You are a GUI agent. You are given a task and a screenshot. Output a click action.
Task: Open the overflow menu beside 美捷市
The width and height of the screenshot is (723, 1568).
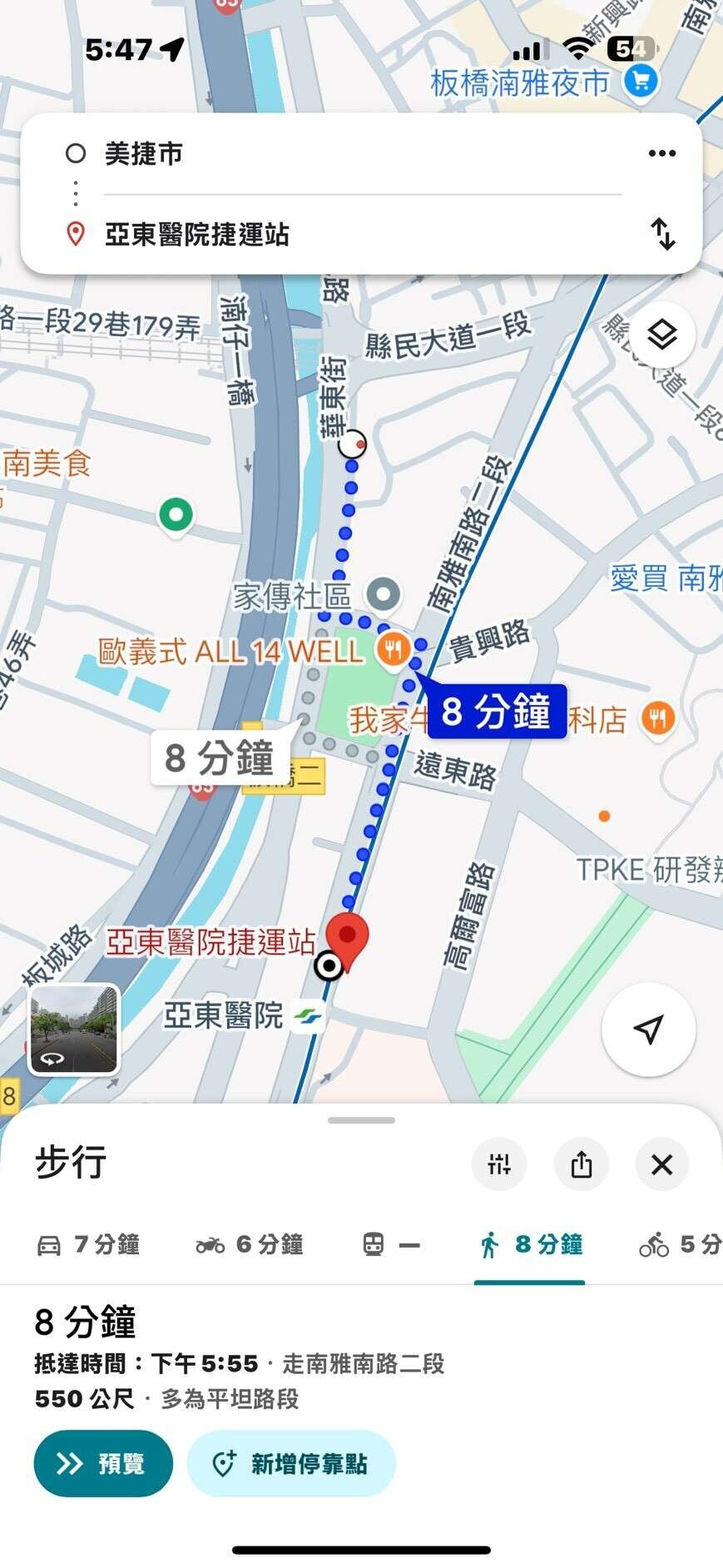click(661, 153)
